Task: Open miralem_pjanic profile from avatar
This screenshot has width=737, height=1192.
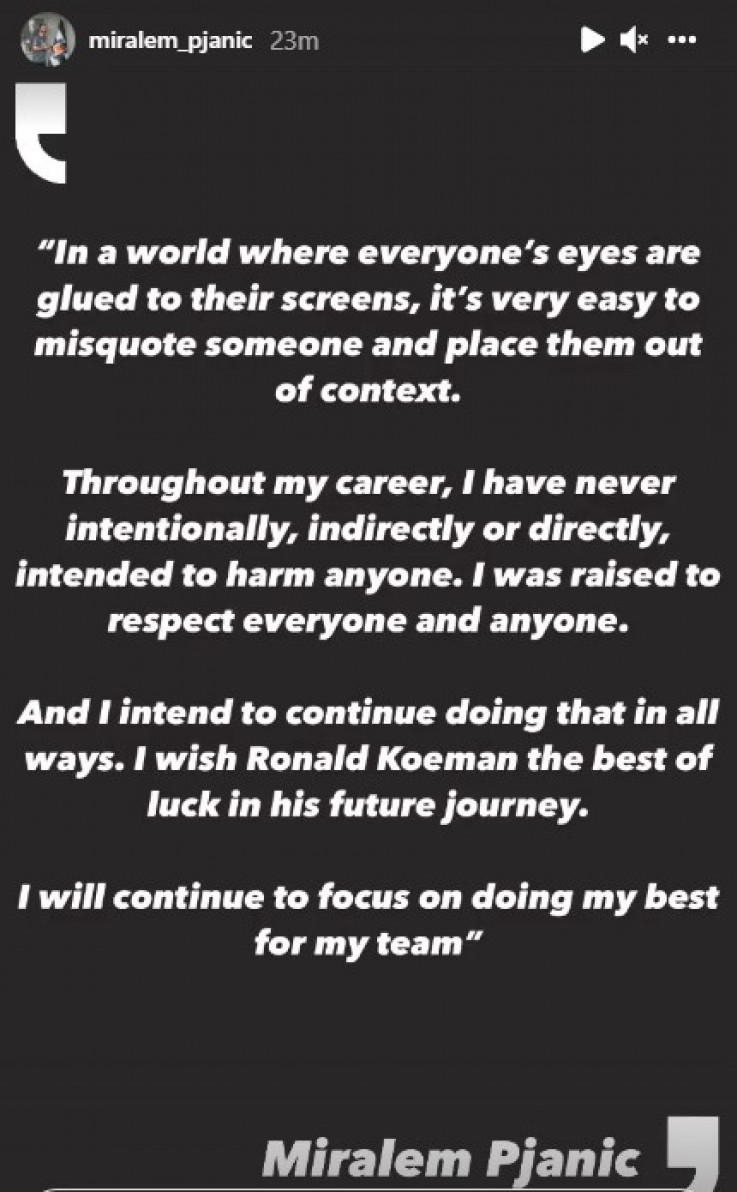Action: [47, 41]
